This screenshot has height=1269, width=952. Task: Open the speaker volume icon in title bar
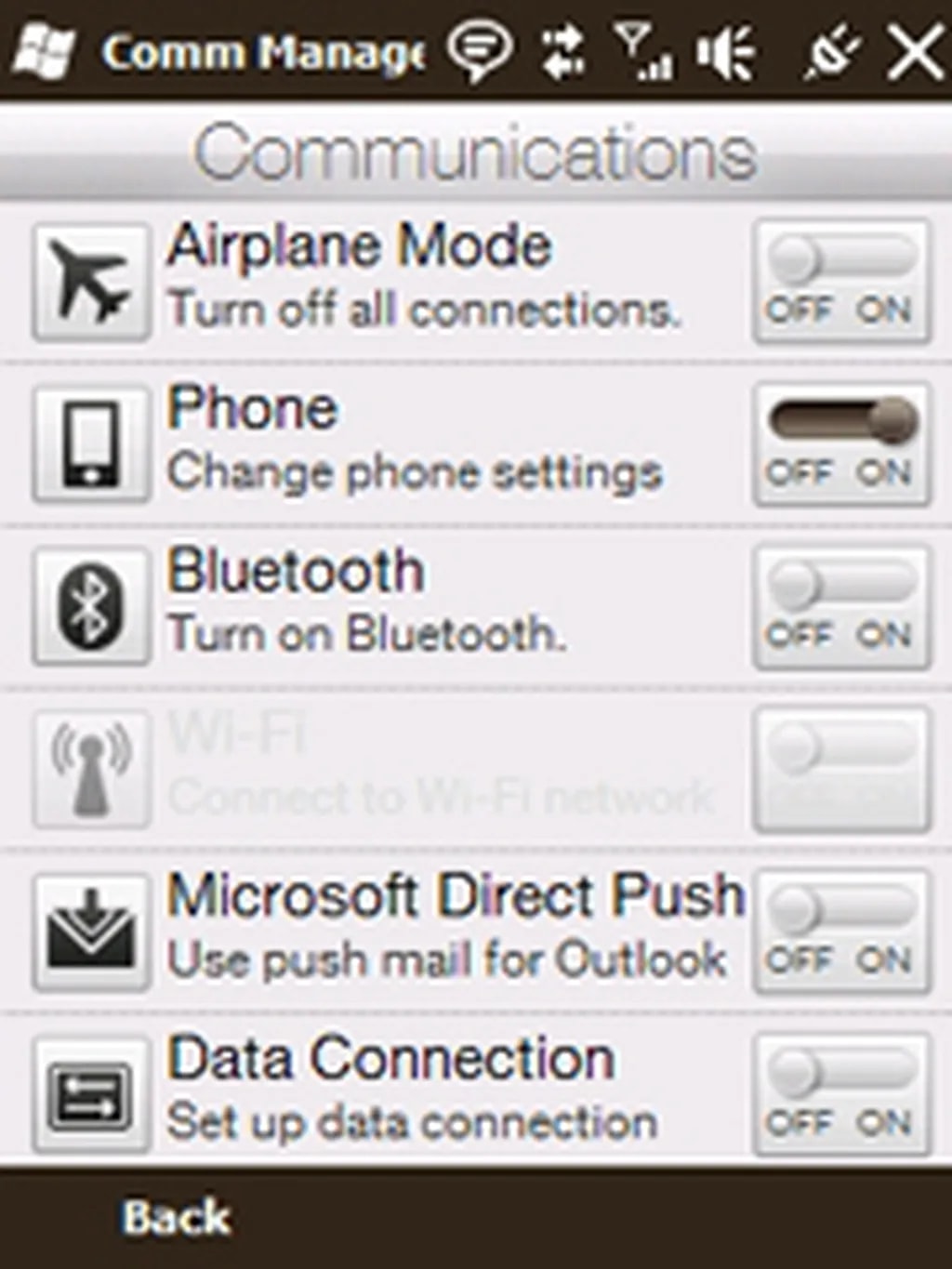tap(726, 51)
